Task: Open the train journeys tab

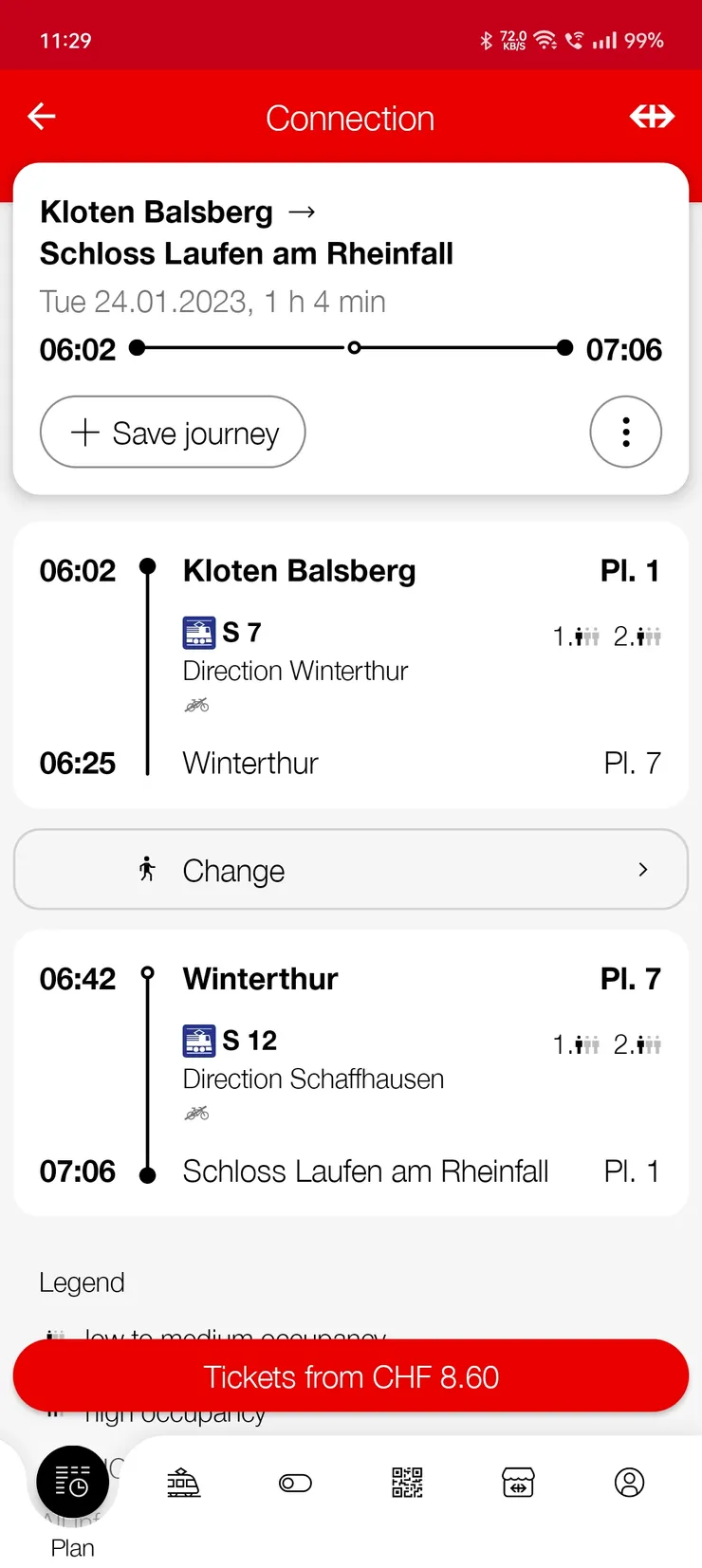Action: coord(183,1483)
